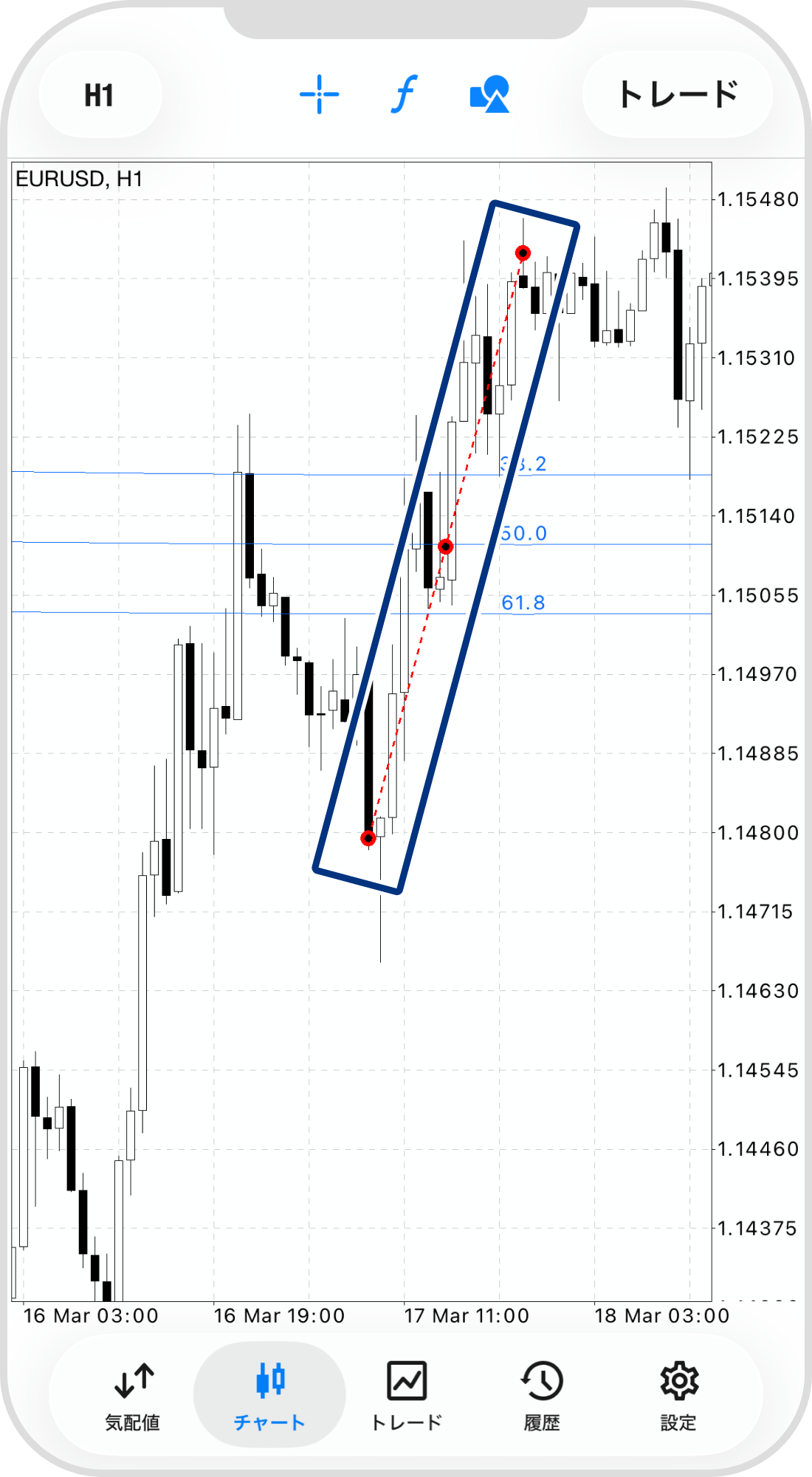This screenshot has height=1477, width=812.
Task: Tap the Fibonacci bottom anchor point
Action: [368, 838]
